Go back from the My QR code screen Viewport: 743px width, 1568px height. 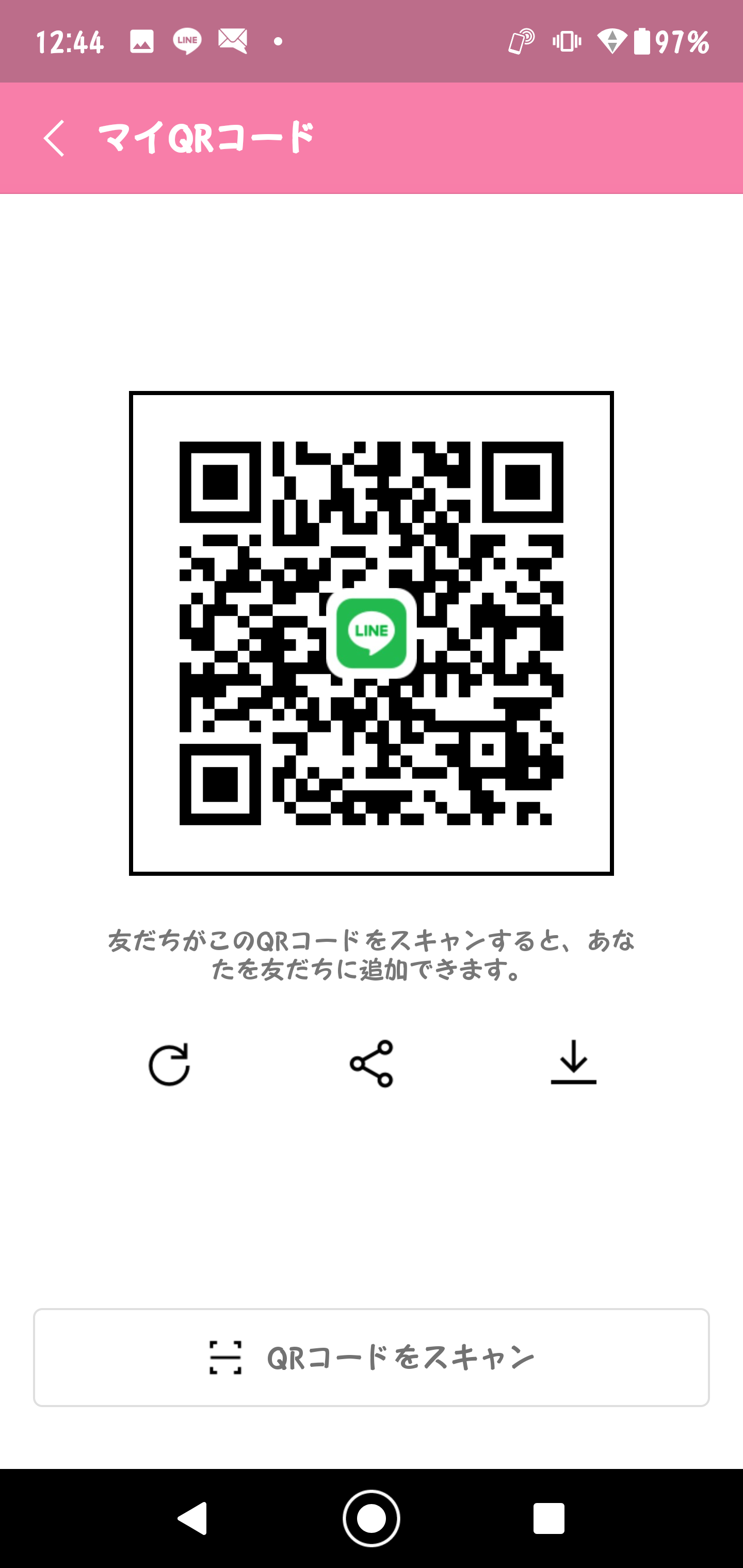tap(54, 138)
